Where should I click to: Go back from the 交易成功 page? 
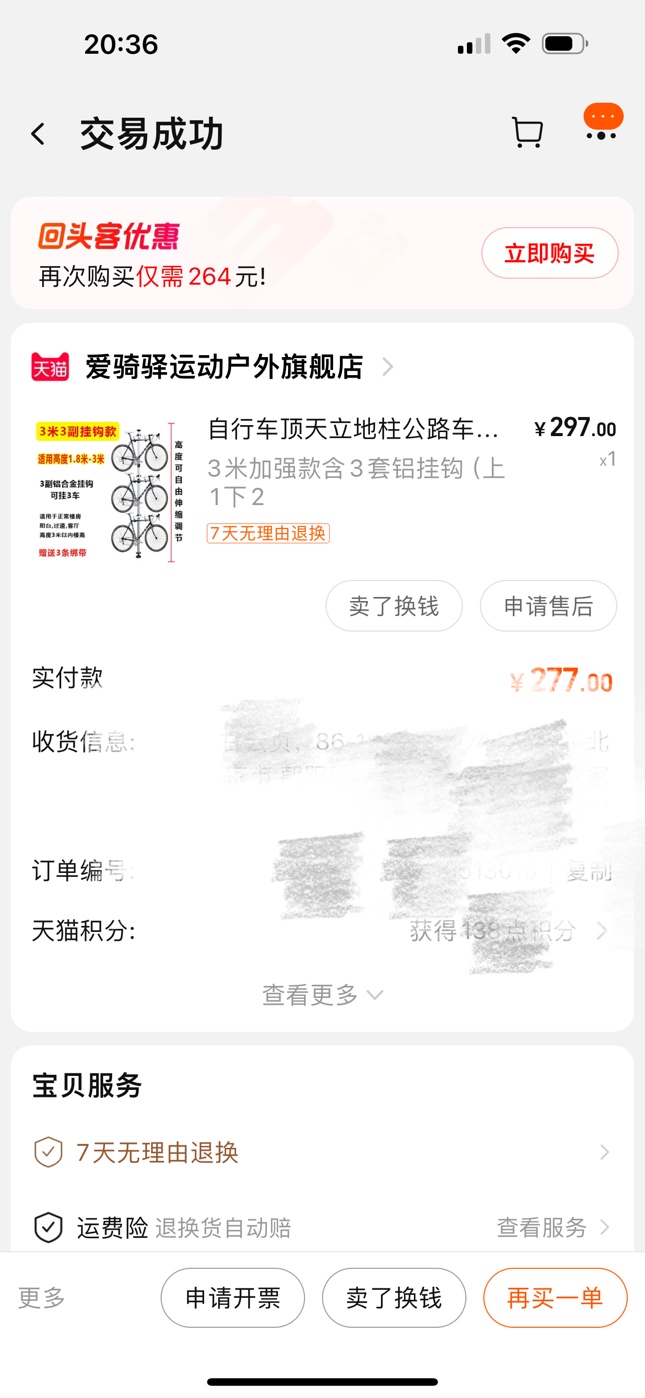click(x=38, y=134)
